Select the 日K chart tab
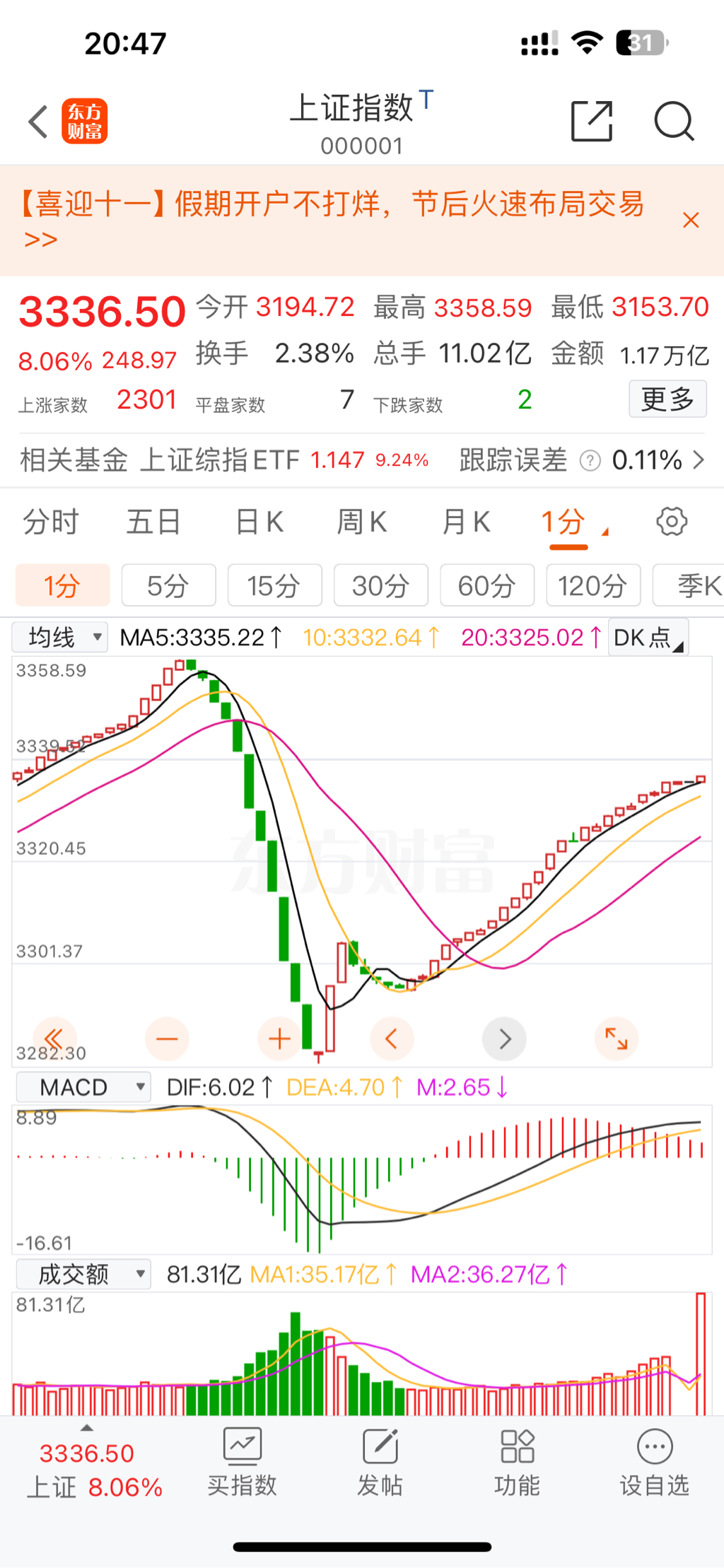Screen dimensions: 724x1568 pos(259,522)
